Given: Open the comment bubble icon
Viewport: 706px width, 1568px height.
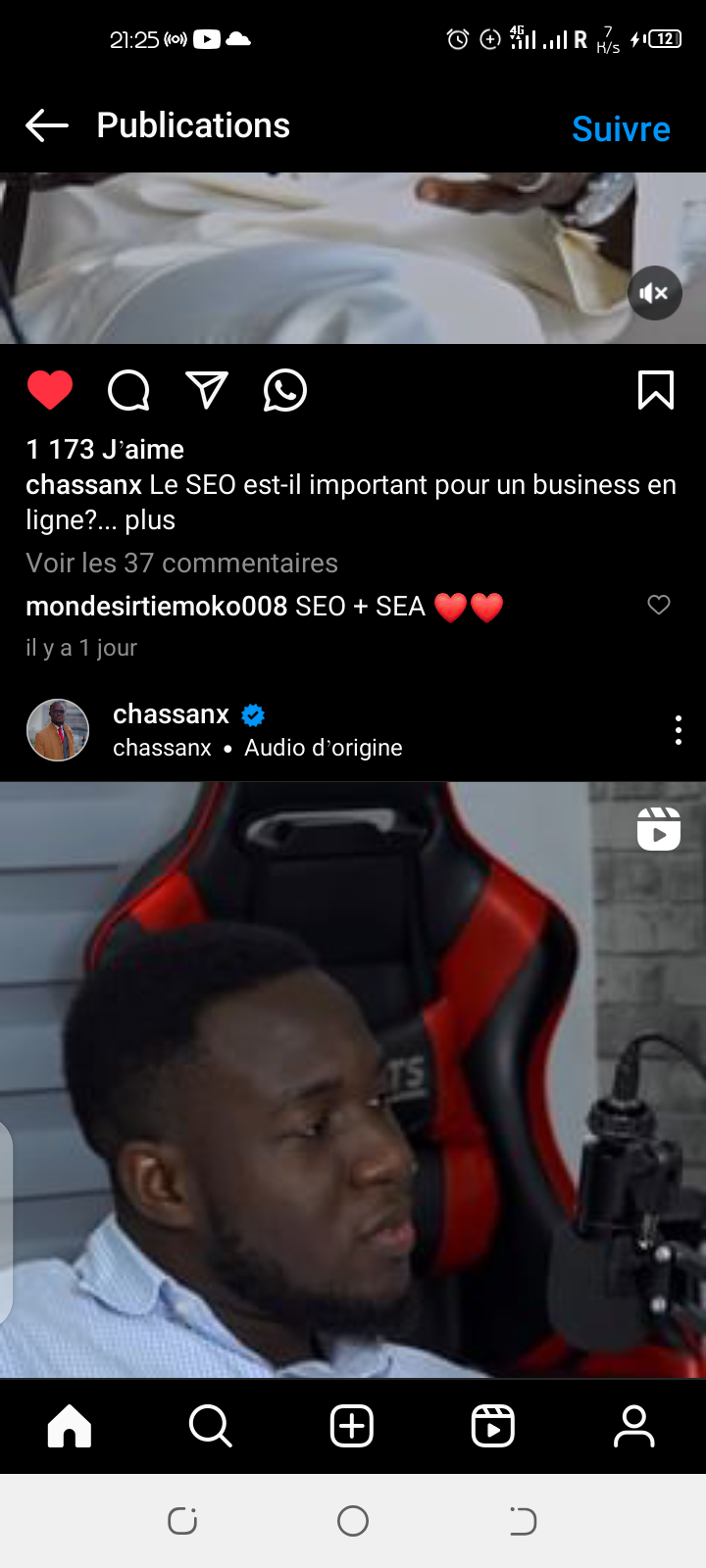Looking at the screenshot, I should tap(128, 390).
